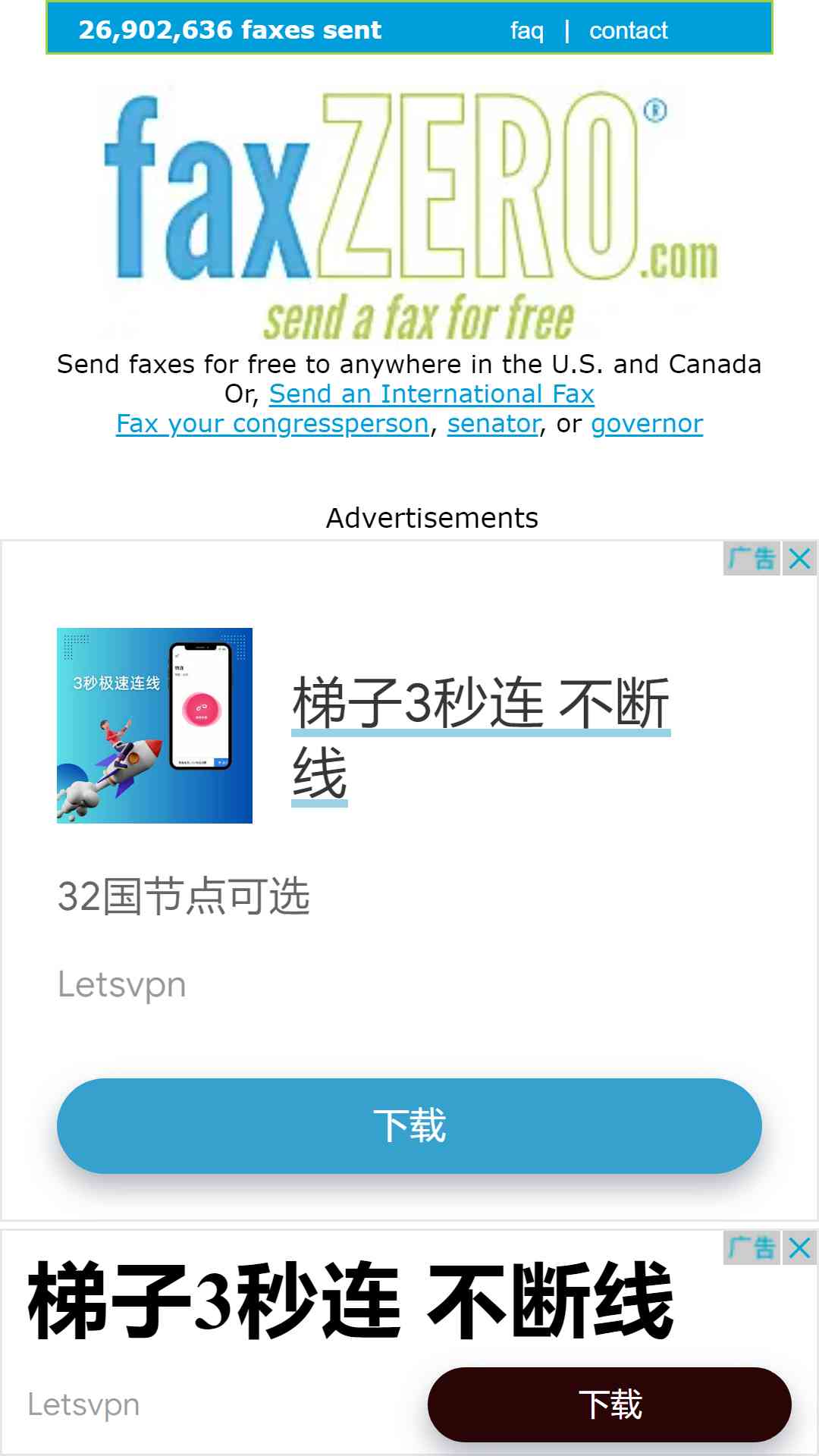
Task: Close the first Letsvpn ad
Action: coord(799,559)
